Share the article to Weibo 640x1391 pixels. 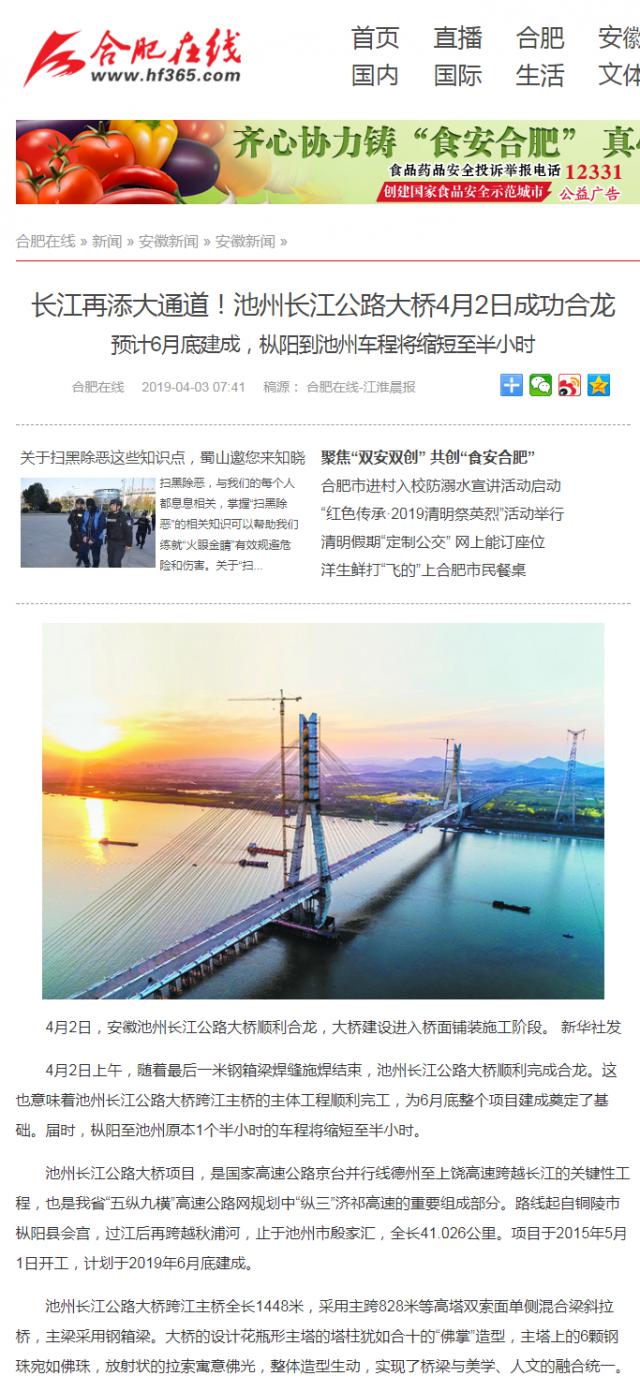tap(569, 385)
